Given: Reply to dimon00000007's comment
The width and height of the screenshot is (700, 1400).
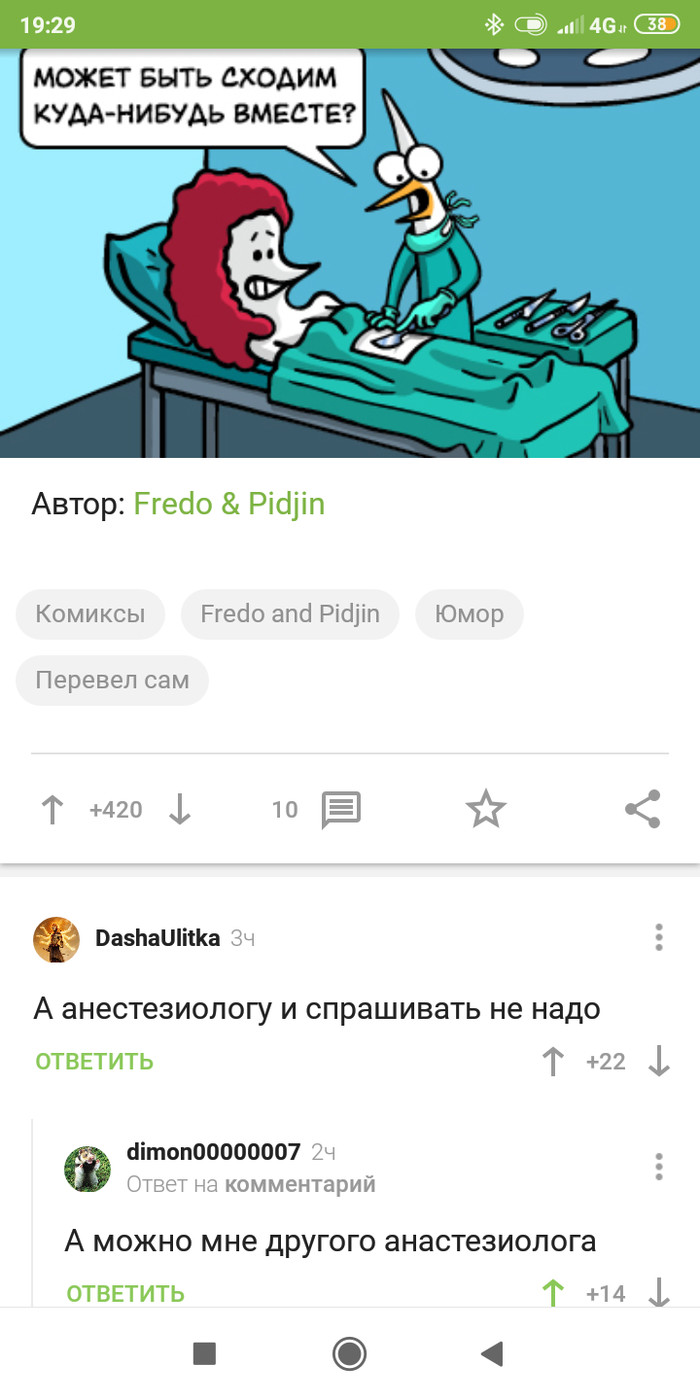Looking at the screenshot, I should click(126, 1293).
